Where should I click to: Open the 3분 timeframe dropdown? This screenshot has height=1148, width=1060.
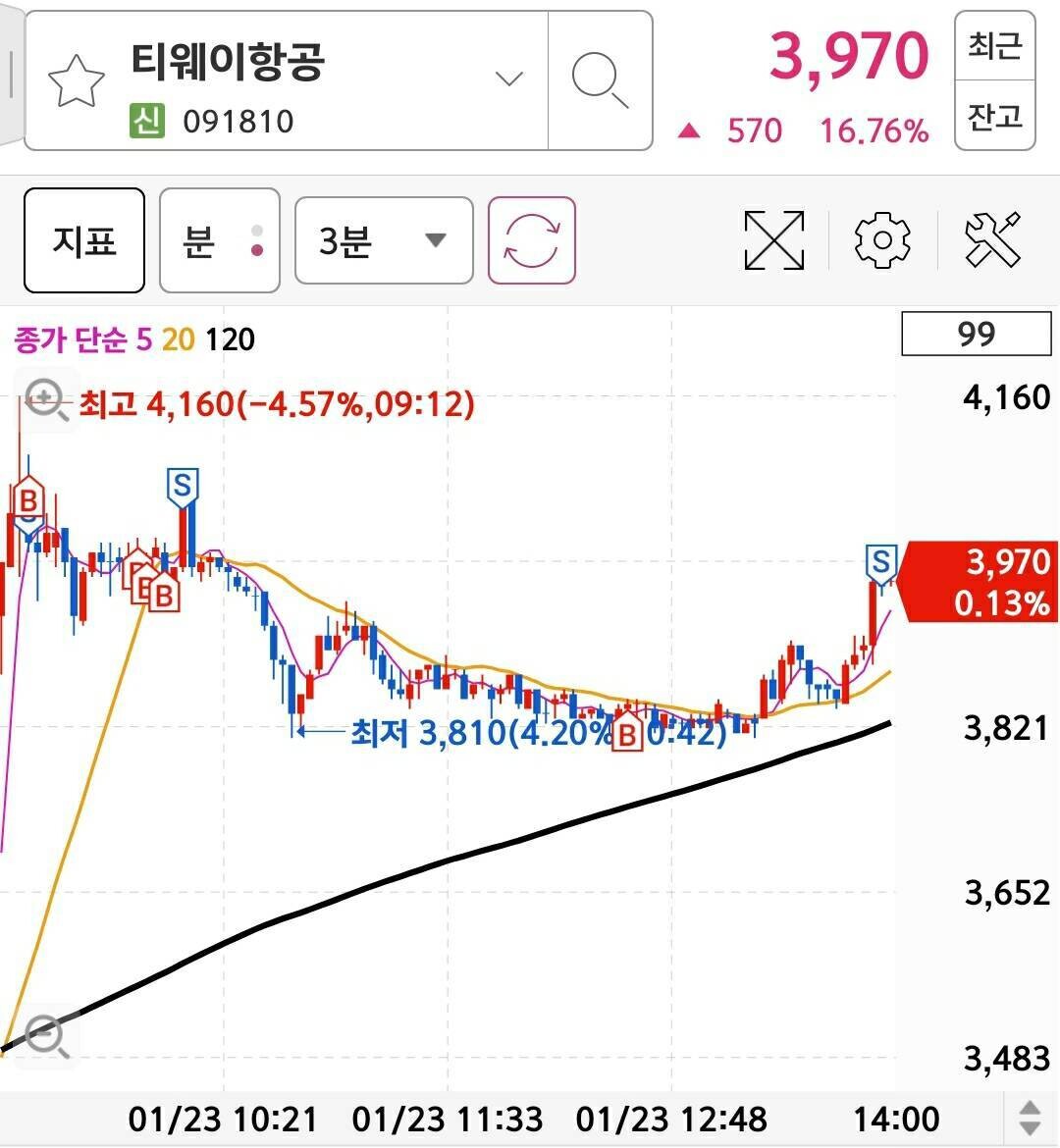point(383,240)
